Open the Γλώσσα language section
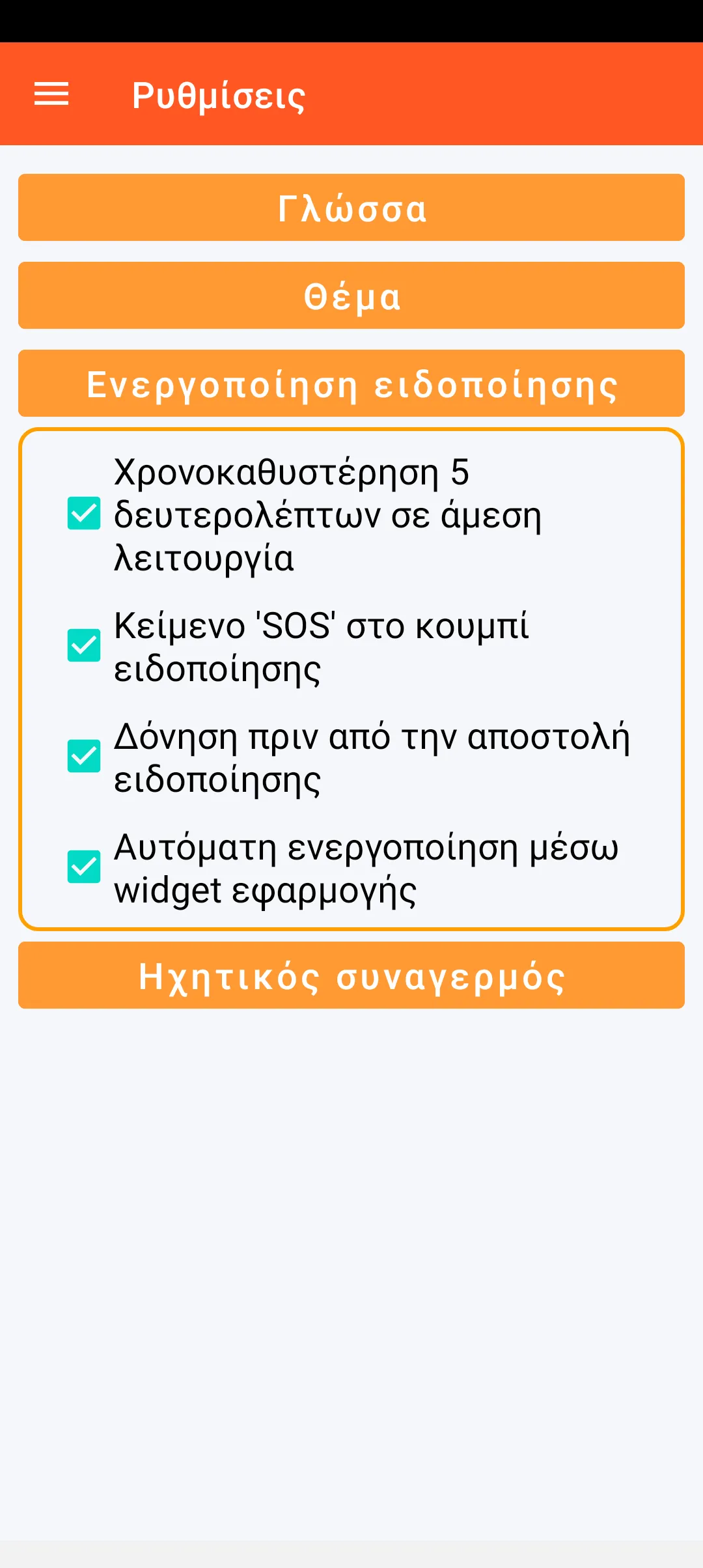The width and height of the screenshot is (703, 1568). [351, 208]
